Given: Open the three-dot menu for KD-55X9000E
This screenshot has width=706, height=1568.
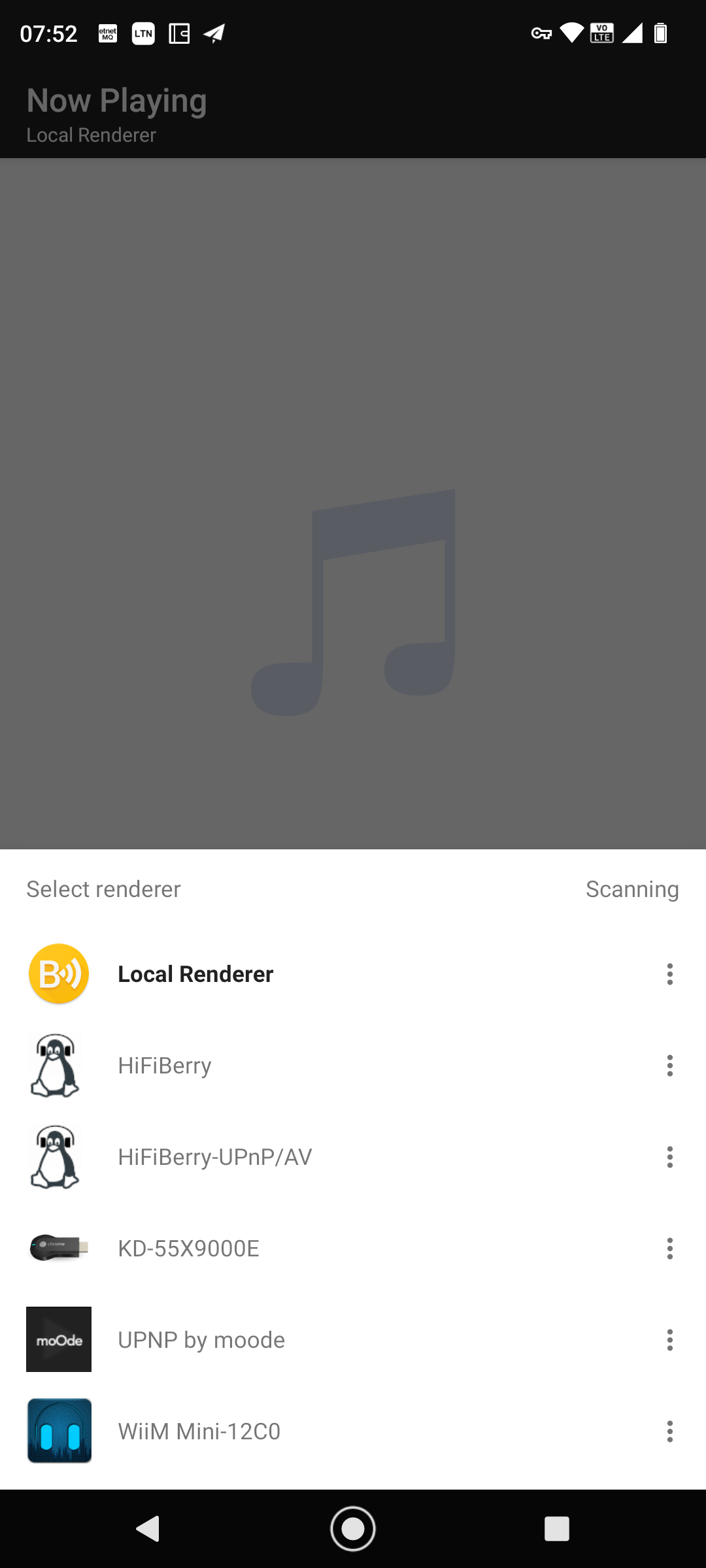Looking at the screenshot, I should (x=669, y=1248).
